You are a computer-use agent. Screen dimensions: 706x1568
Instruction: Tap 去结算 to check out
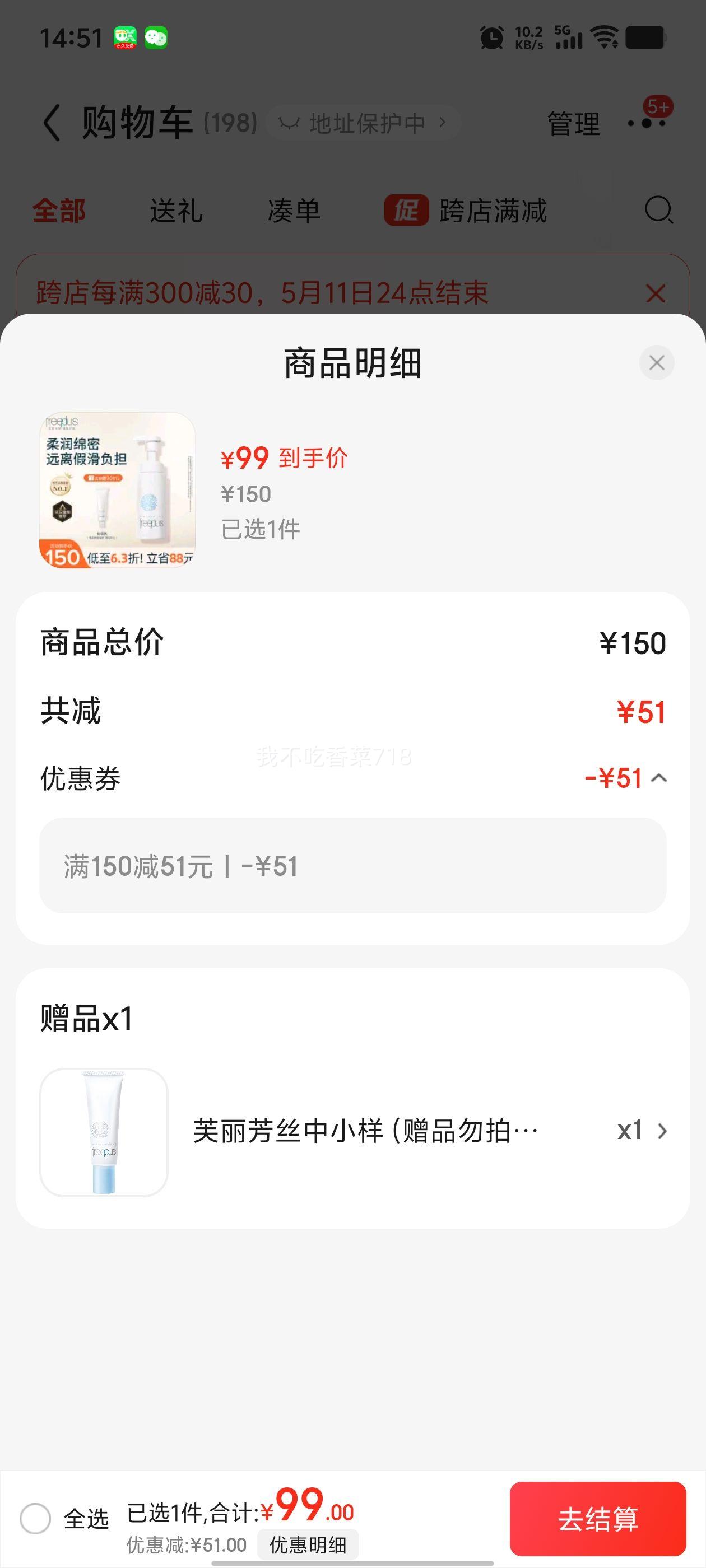click(x=597, y=1518)
